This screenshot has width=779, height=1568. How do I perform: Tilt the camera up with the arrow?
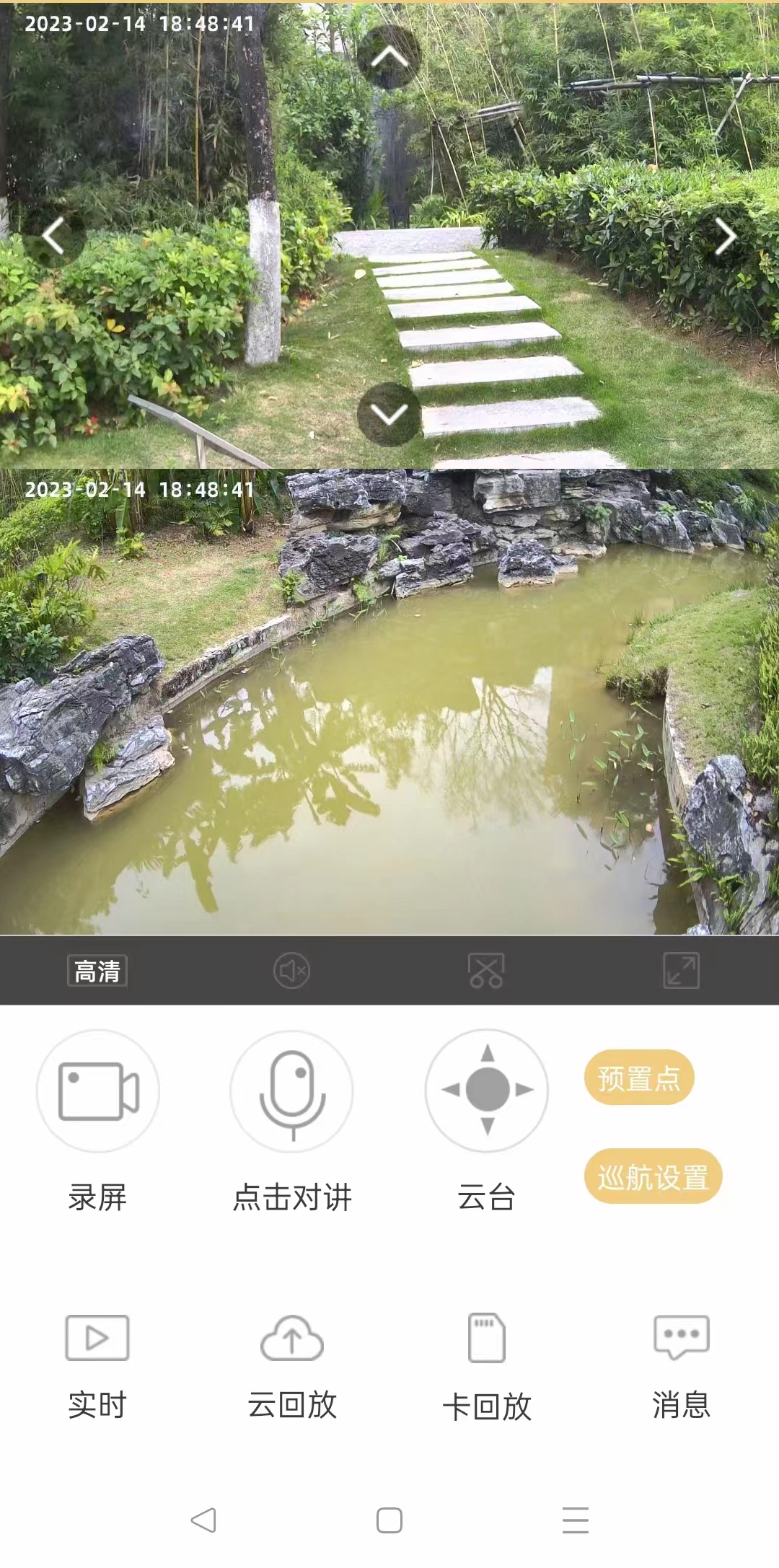pyautogui.click(x=389, y=57)
